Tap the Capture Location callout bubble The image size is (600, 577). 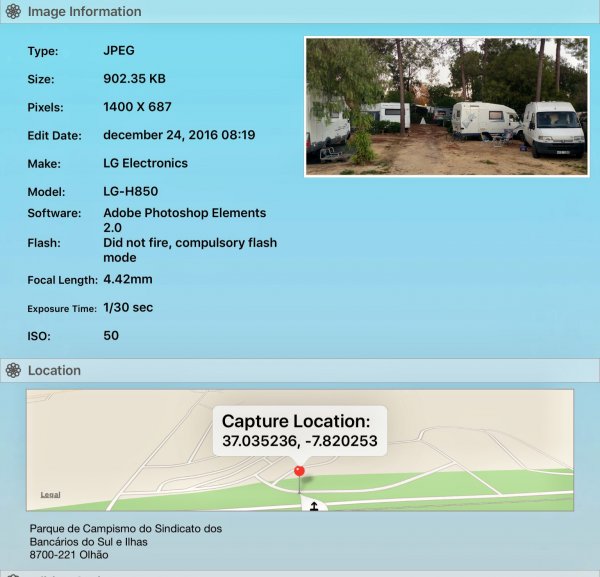pos(299,430)
